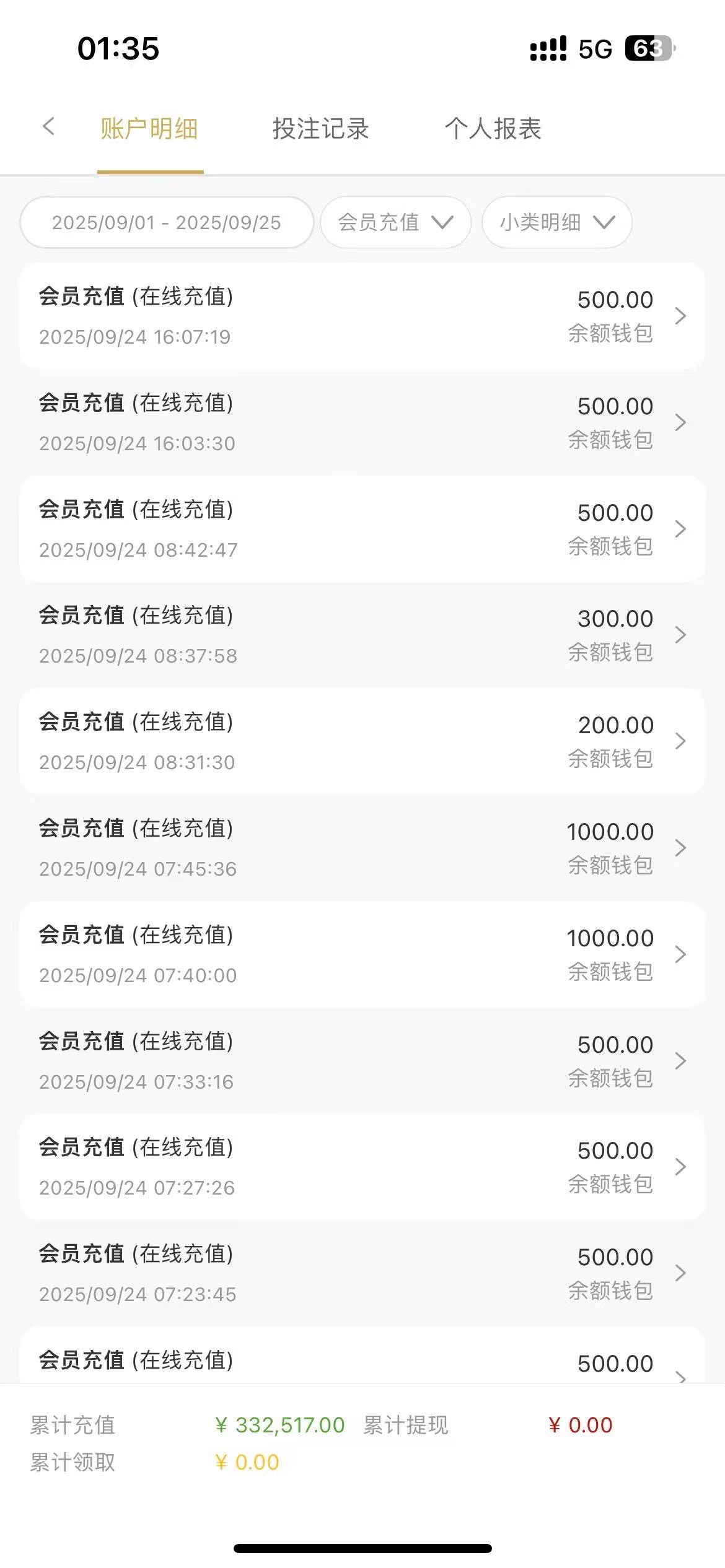Open the 300.00 recharge from 08:37:58
This screenshot has width=725, height=1568.
362,635
